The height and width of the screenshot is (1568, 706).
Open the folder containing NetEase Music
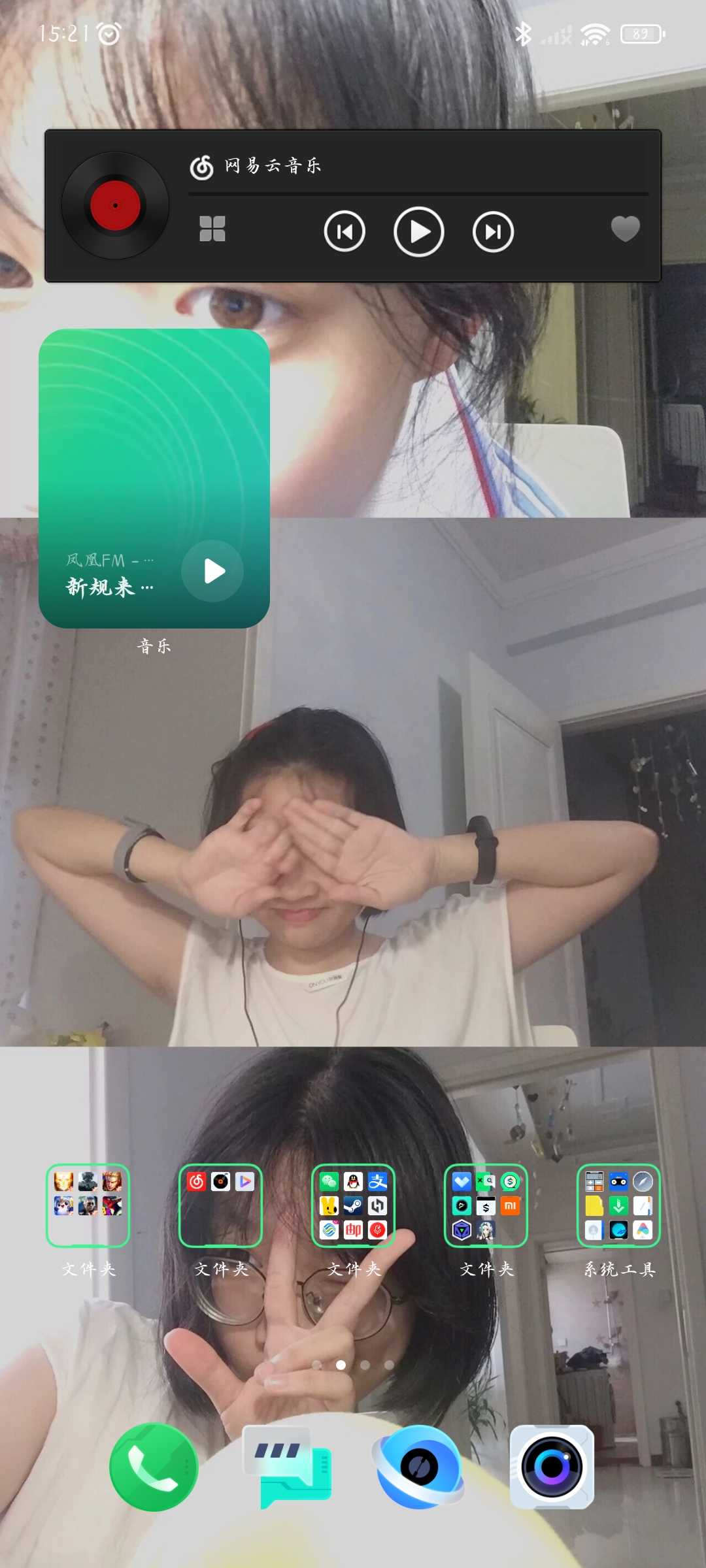coord(221,1205)
